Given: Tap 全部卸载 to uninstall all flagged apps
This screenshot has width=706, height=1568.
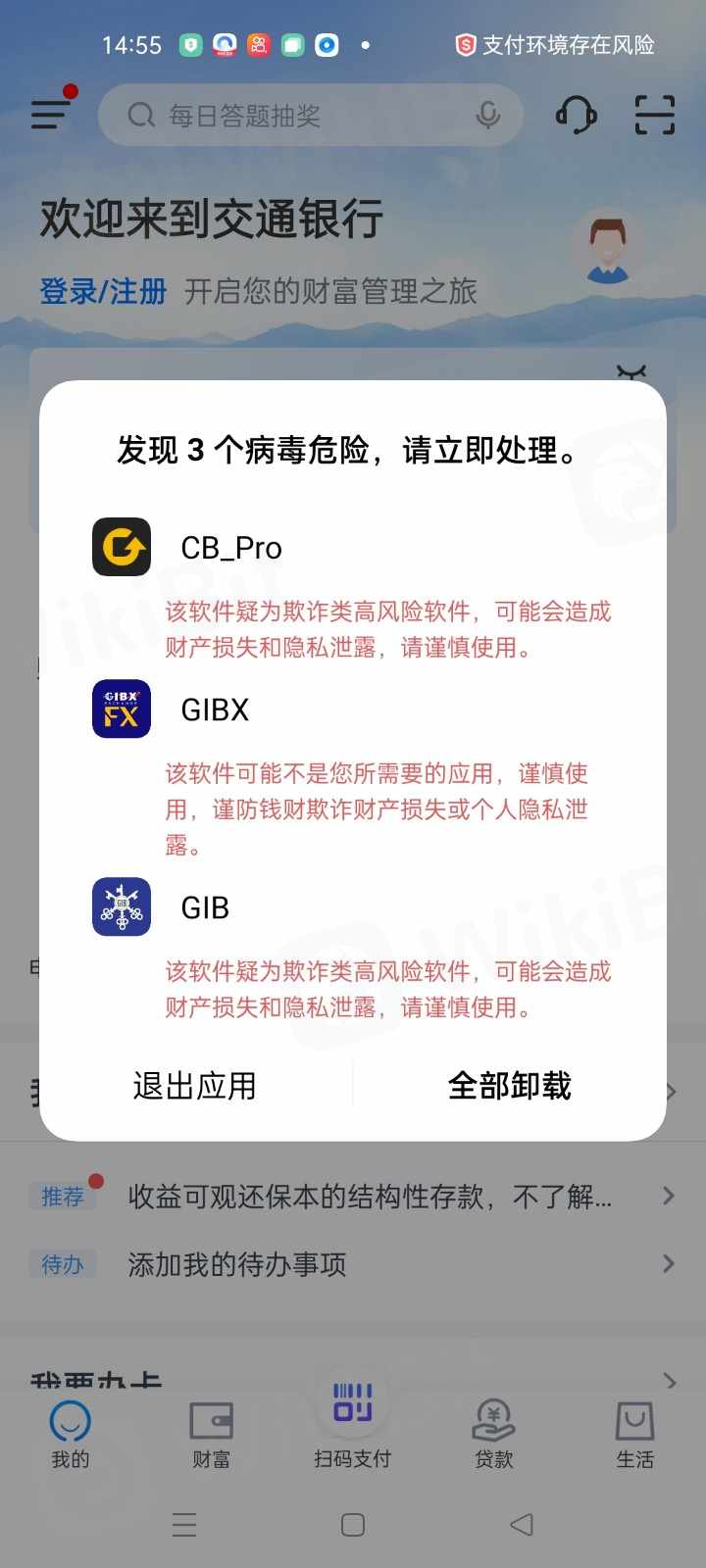Looking at the screenshot, I should click(509, 1086).
